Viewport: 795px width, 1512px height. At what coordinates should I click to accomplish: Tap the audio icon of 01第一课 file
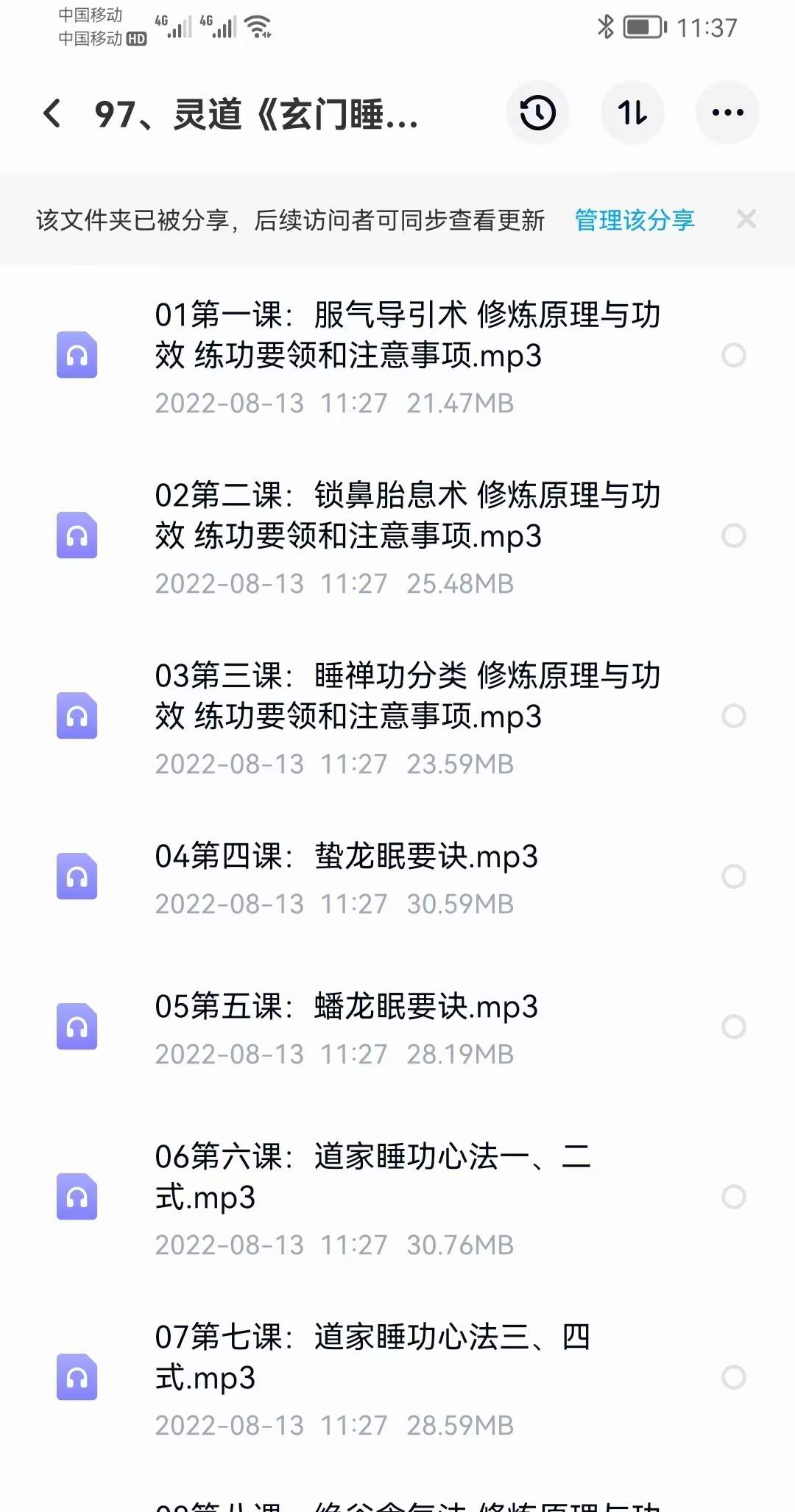tap(77, 356)
